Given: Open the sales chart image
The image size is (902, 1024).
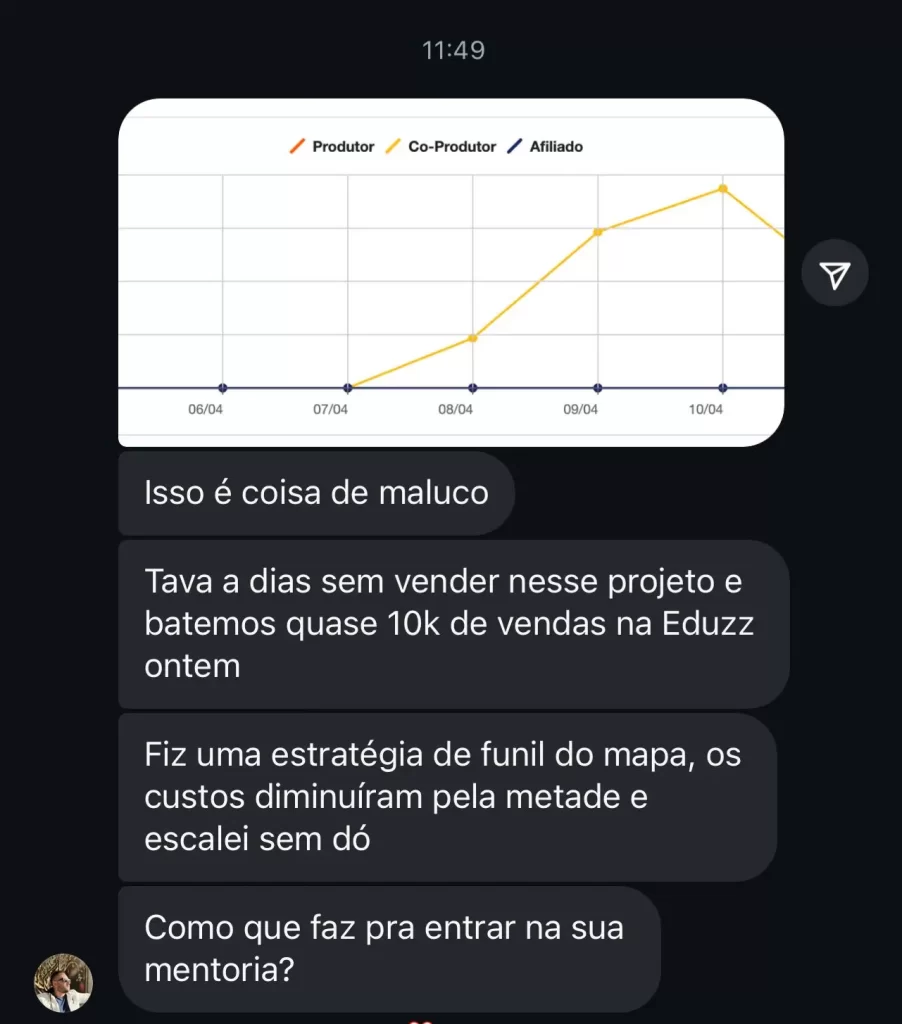Looking at the screenshot, I should [450, 272].
